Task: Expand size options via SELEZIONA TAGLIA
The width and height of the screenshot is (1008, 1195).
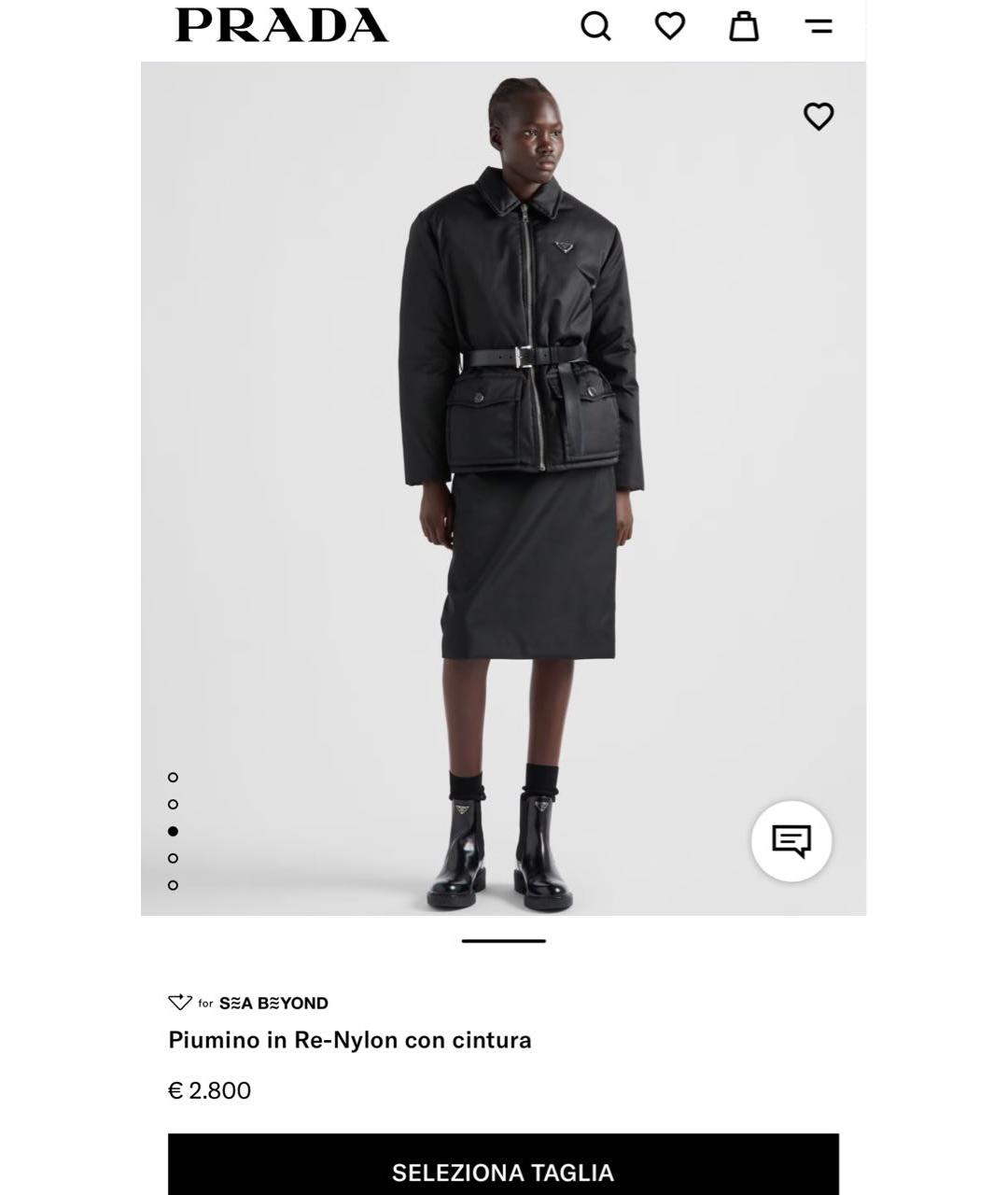Action: pyautogui.click(x=504, y=1170)
